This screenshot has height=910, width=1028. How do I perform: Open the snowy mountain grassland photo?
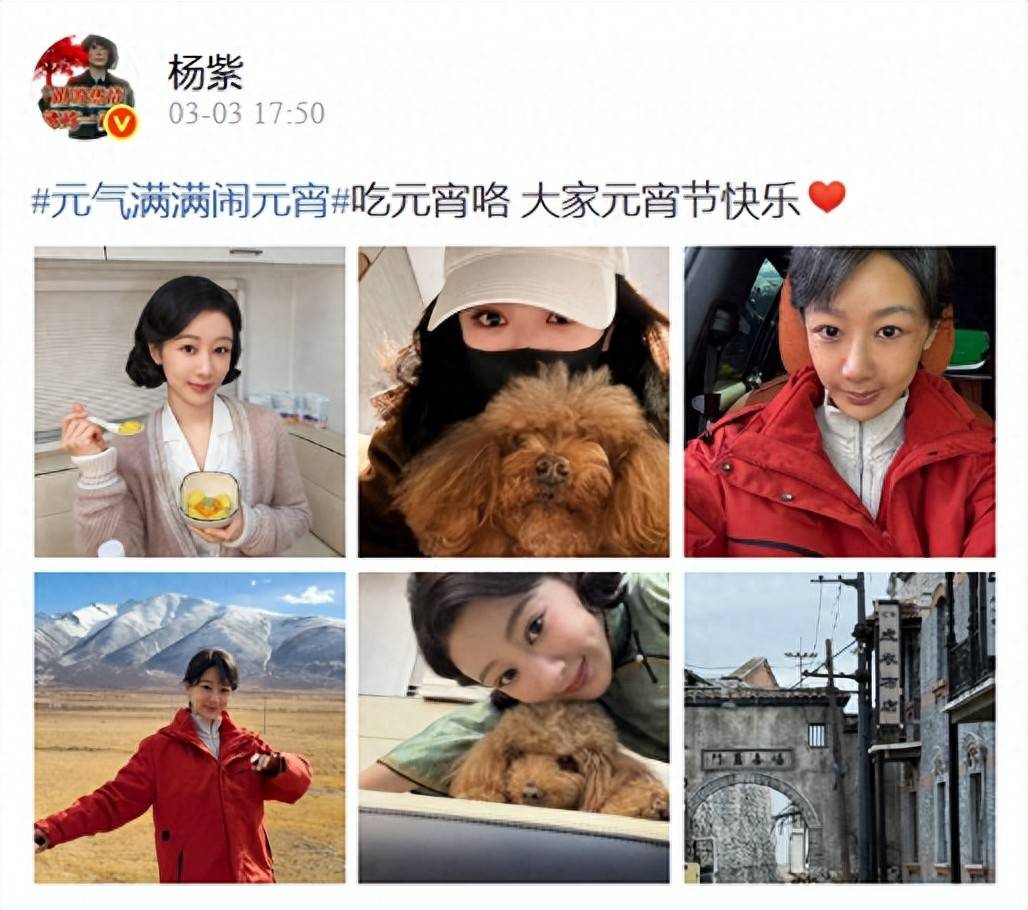tap(190, 727)
